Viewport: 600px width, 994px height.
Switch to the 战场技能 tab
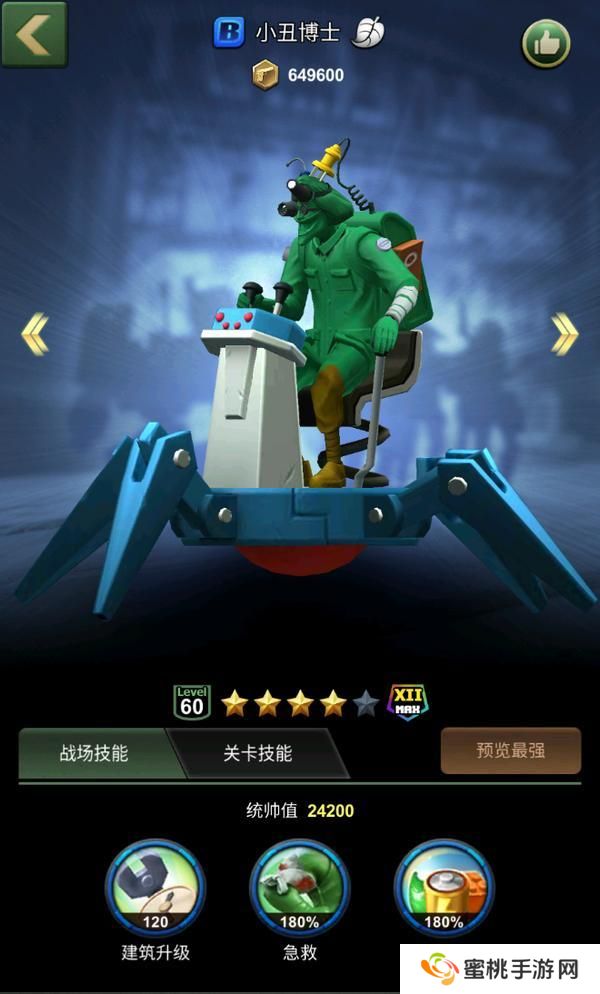(94, 754)
